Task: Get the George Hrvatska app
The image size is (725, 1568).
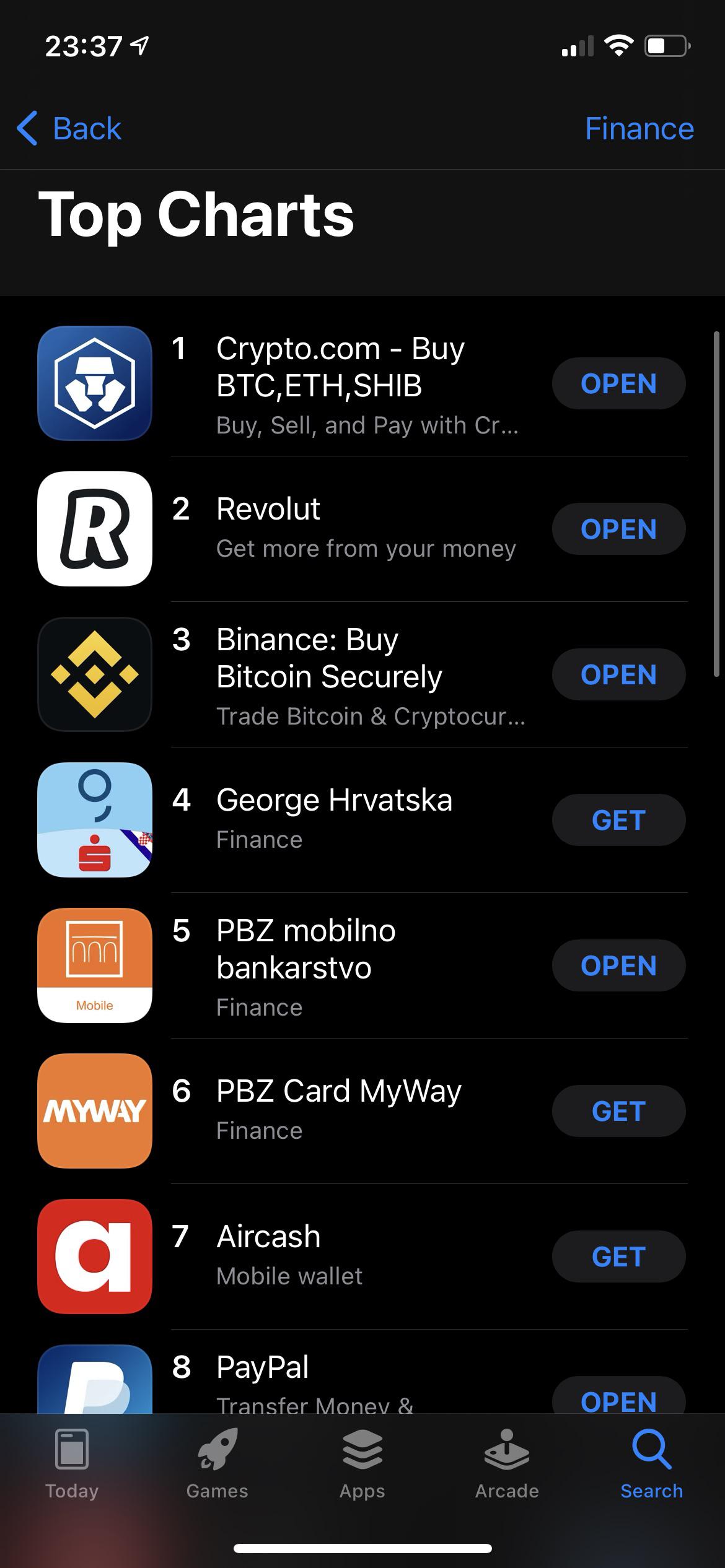Action: (618, 820)
